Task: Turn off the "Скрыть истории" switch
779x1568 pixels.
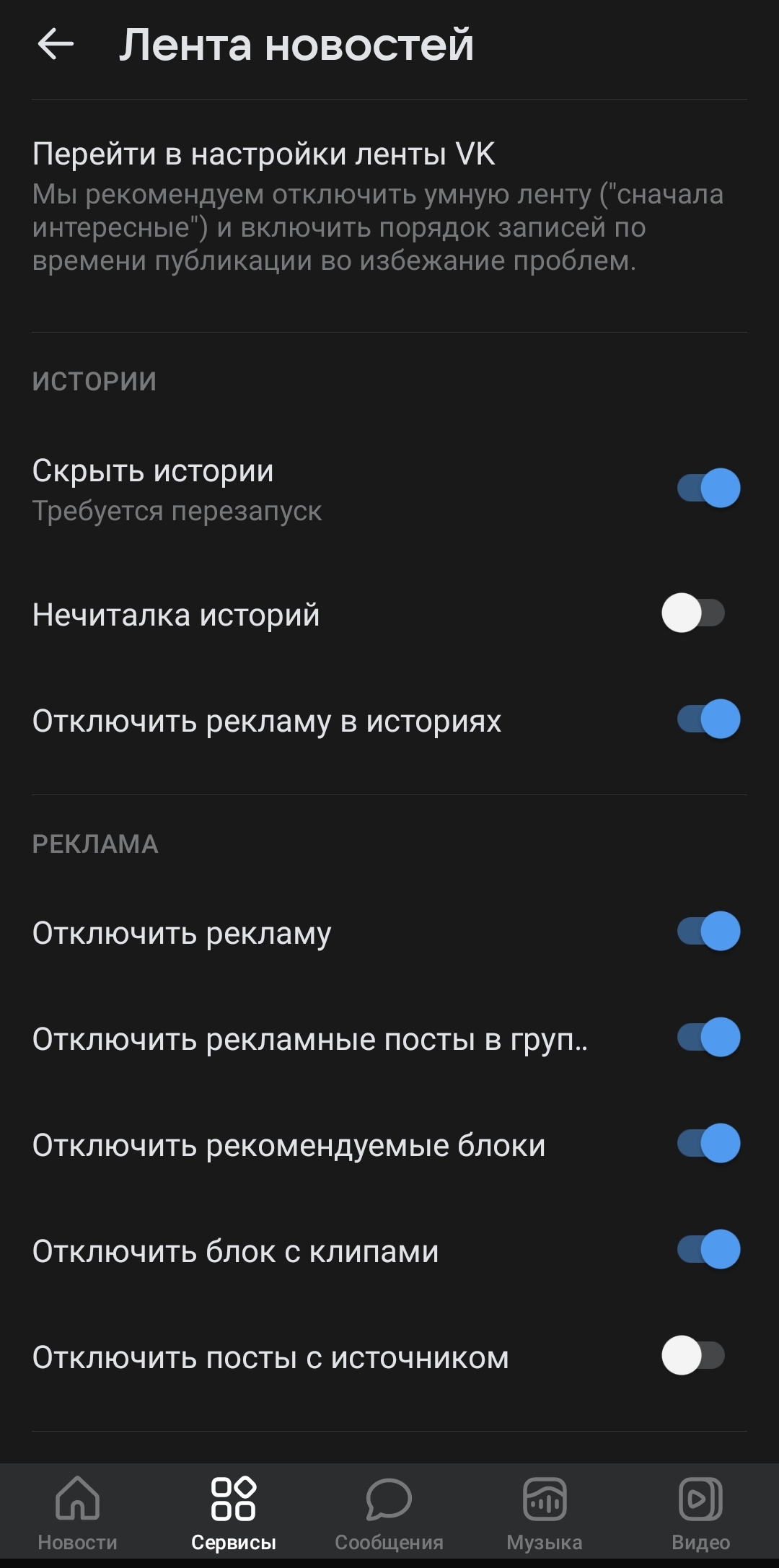Action: (708, 488)
